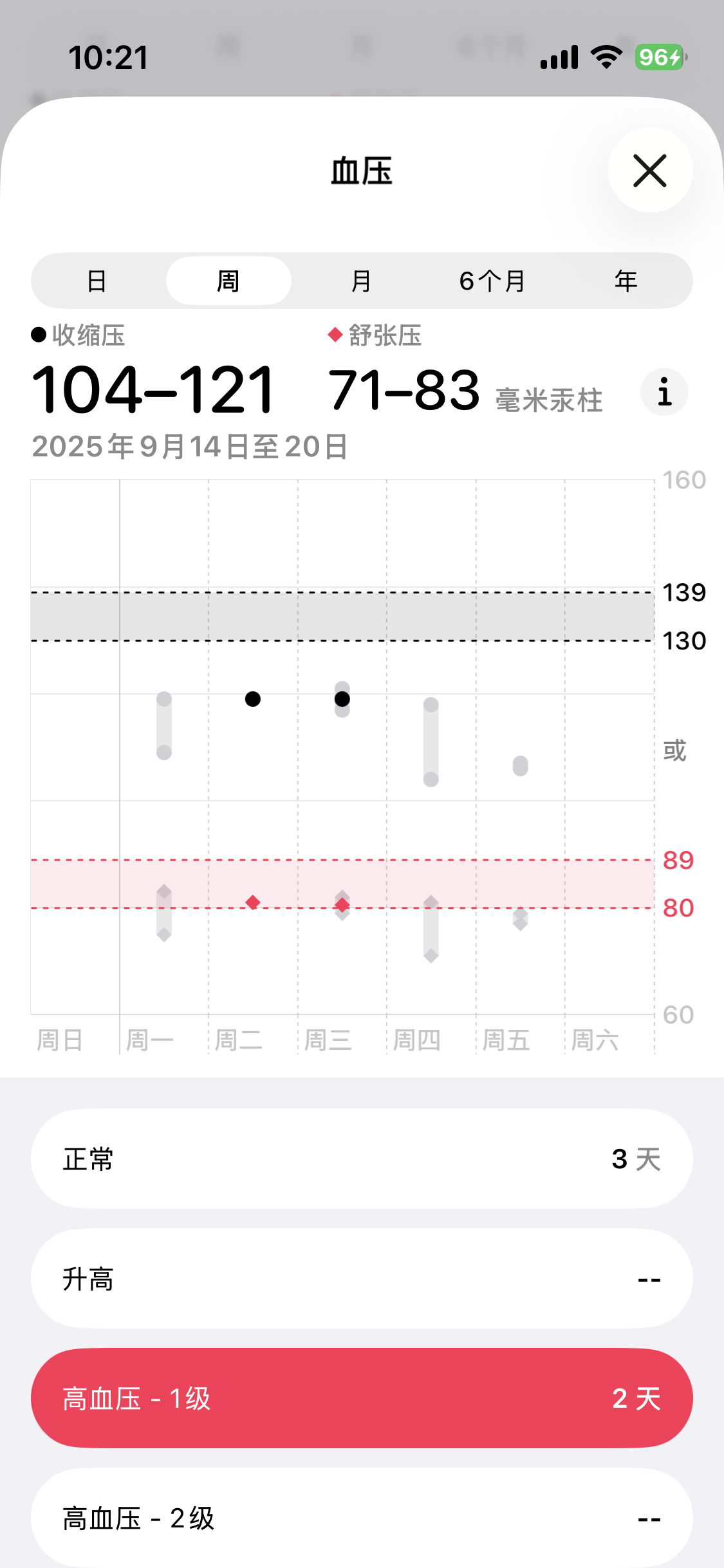
Task: Select the 周 segment
Action: 228,281
